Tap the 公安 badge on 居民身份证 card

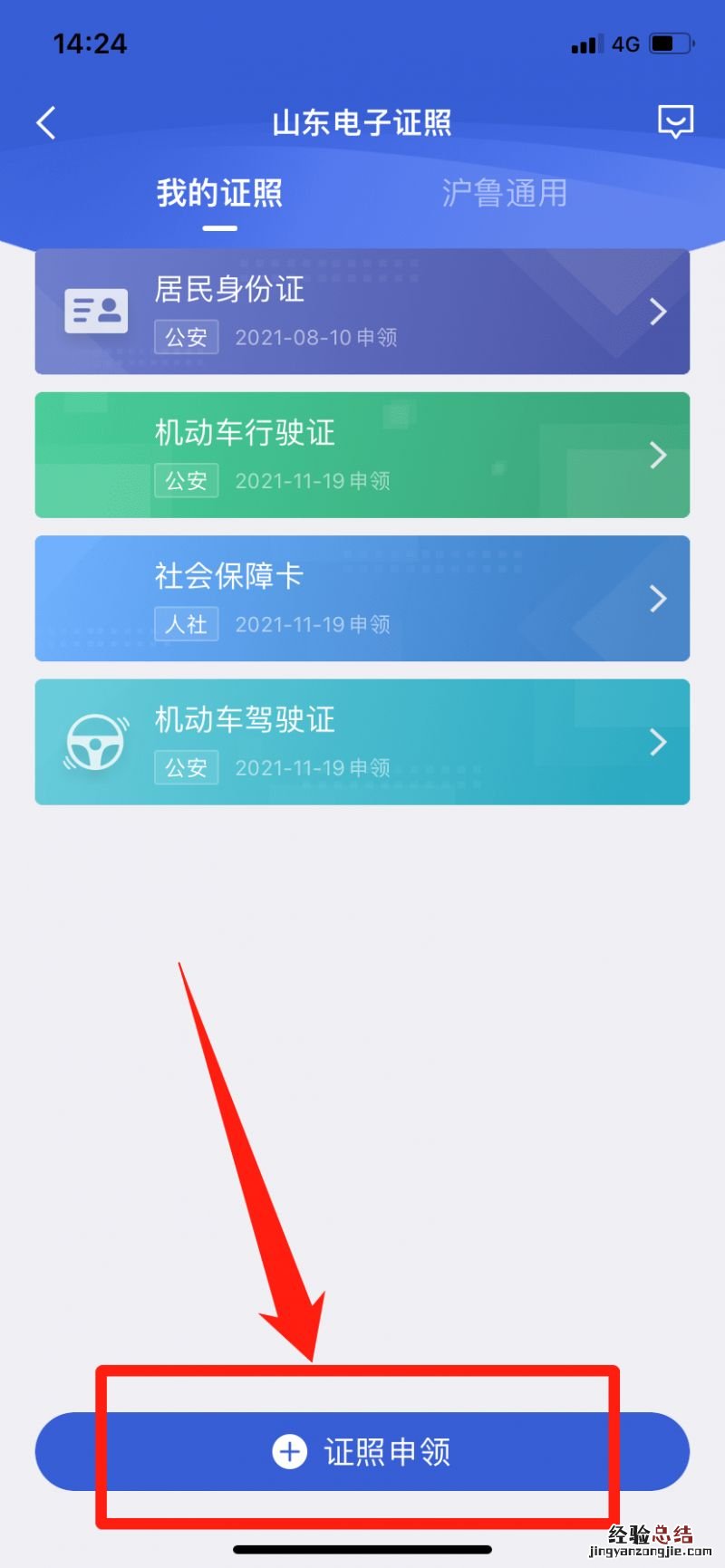186,337
